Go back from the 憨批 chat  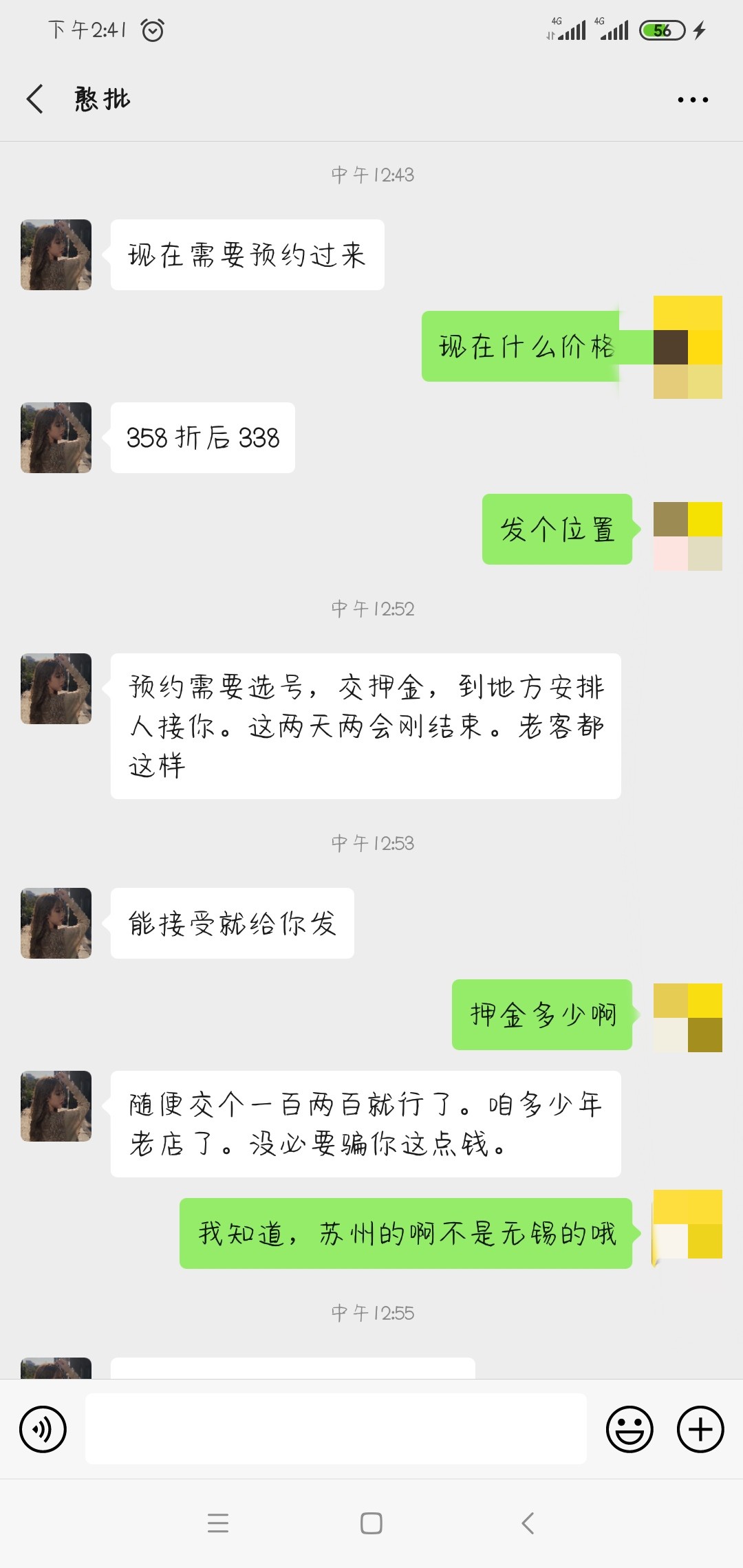(36, 99)
